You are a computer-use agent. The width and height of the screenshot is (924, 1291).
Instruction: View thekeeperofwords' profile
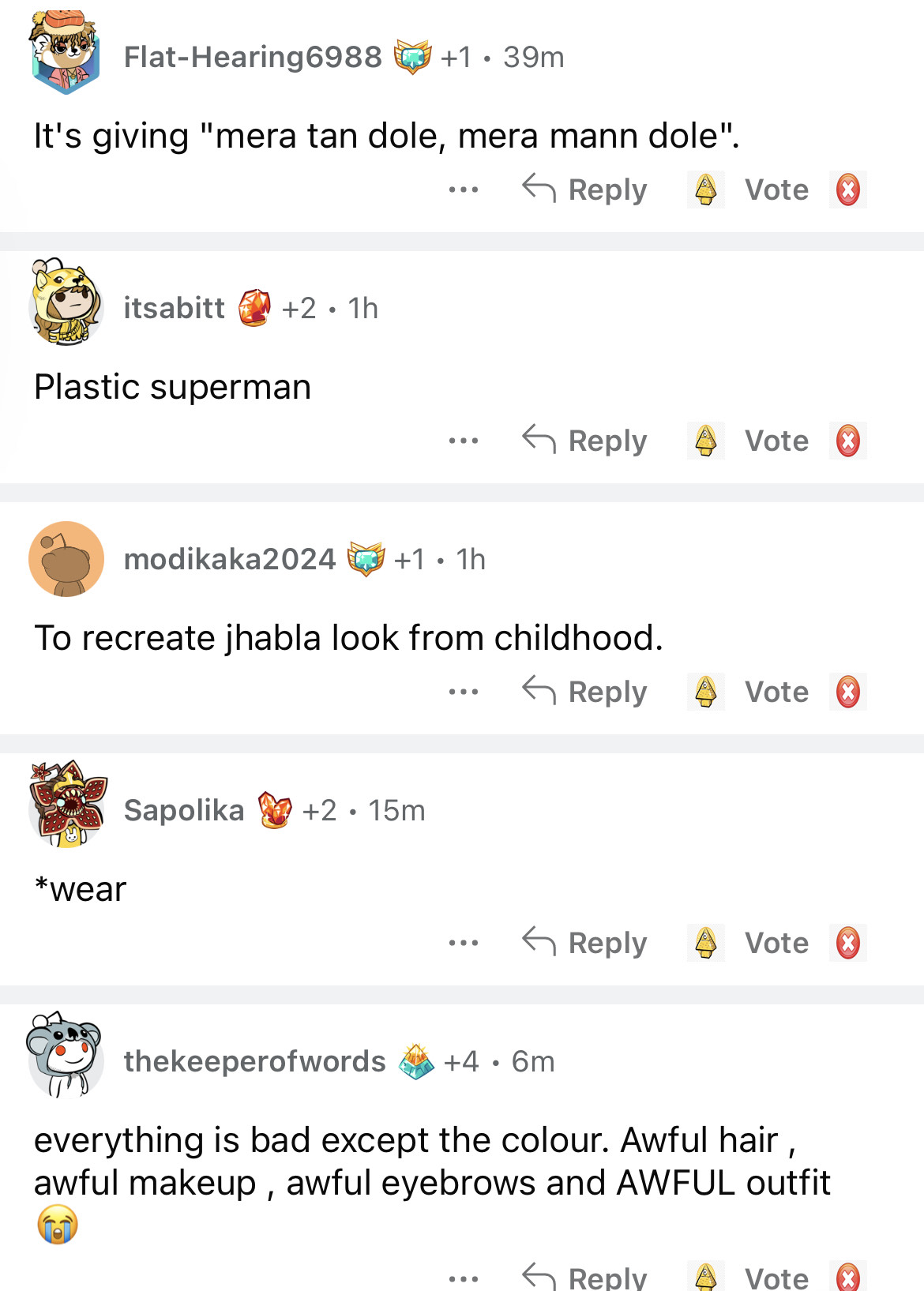[x=254, y=1061]
